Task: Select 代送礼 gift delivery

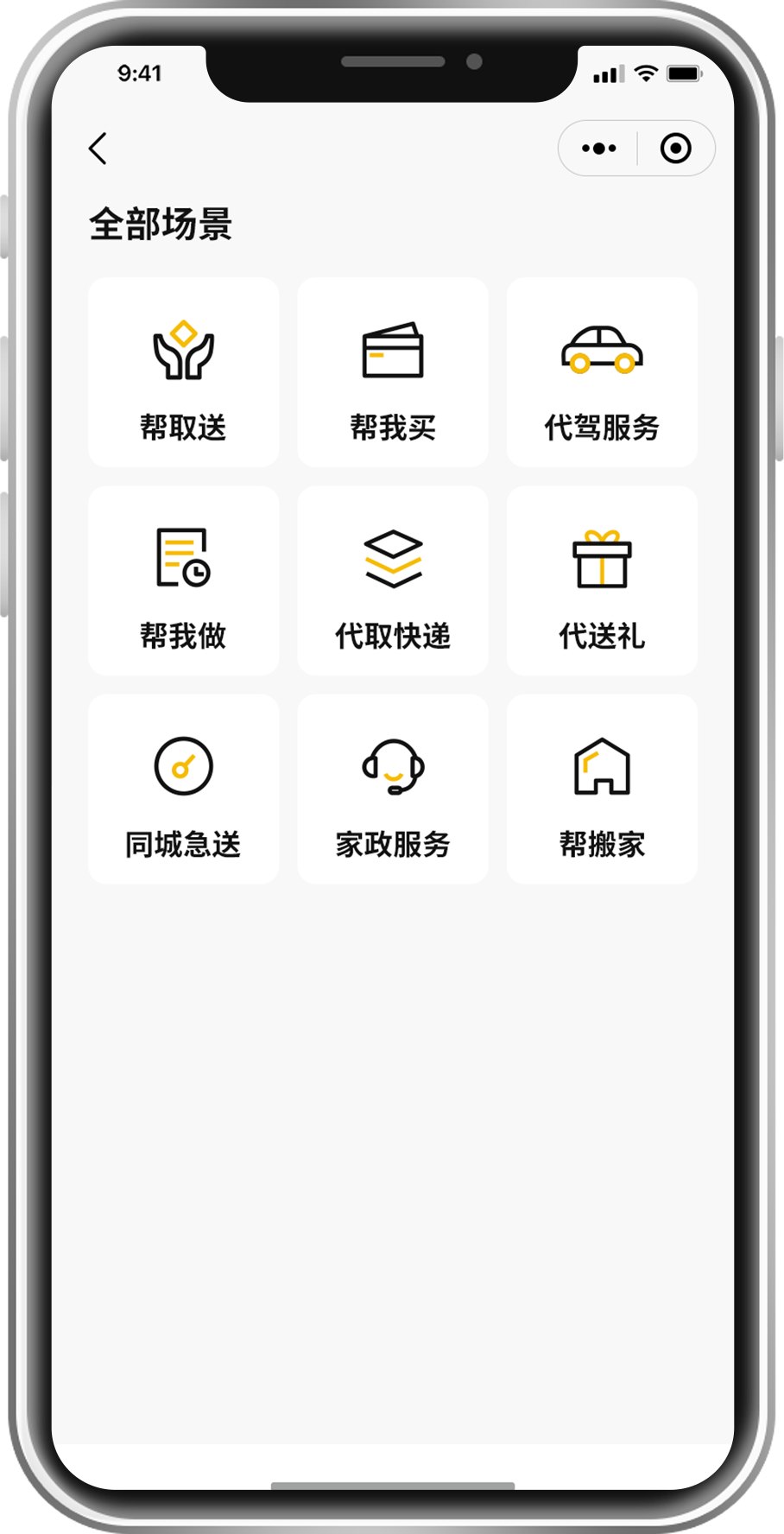Action: pos(602,580)
